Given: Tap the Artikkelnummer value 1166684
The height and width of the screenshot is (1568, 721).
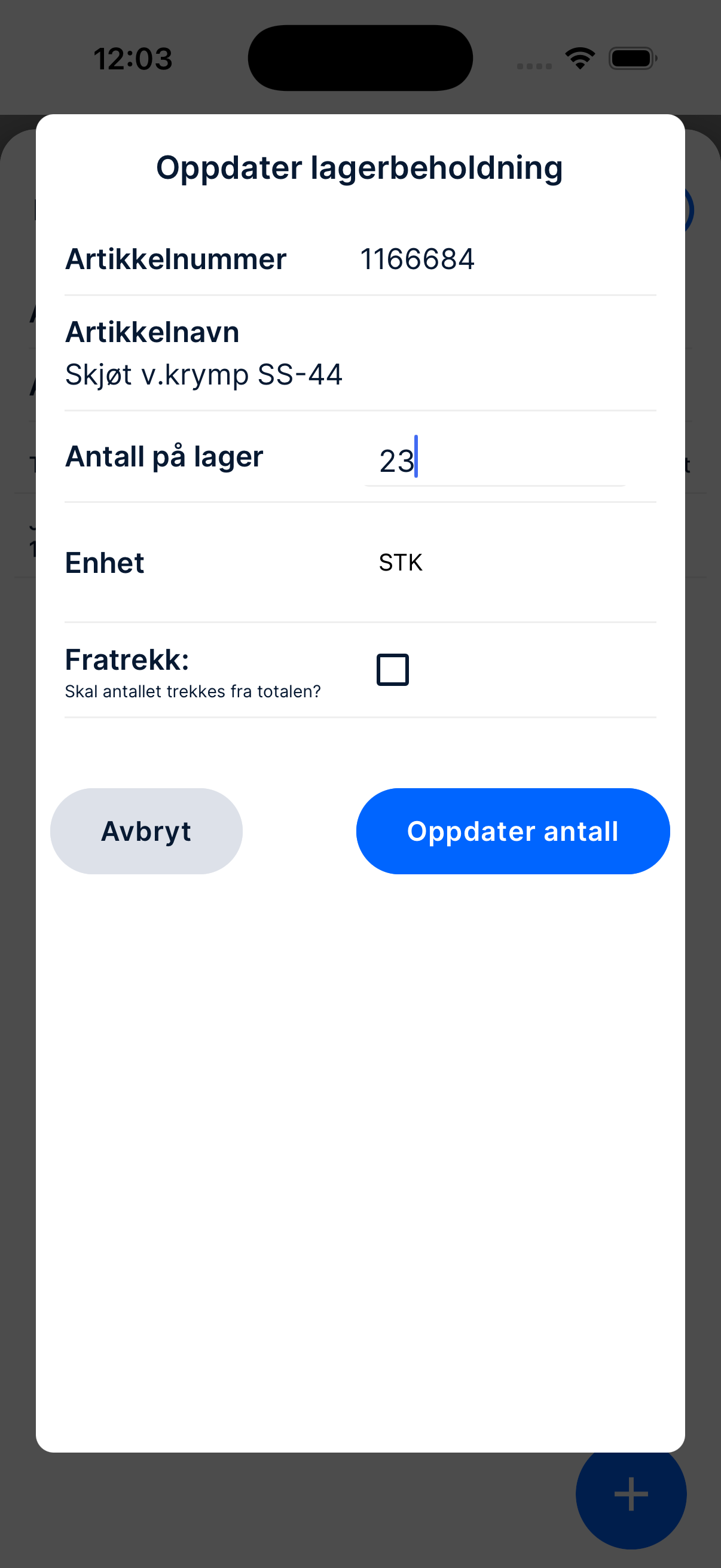Looking at the screenshot, I should coord(417,259).
